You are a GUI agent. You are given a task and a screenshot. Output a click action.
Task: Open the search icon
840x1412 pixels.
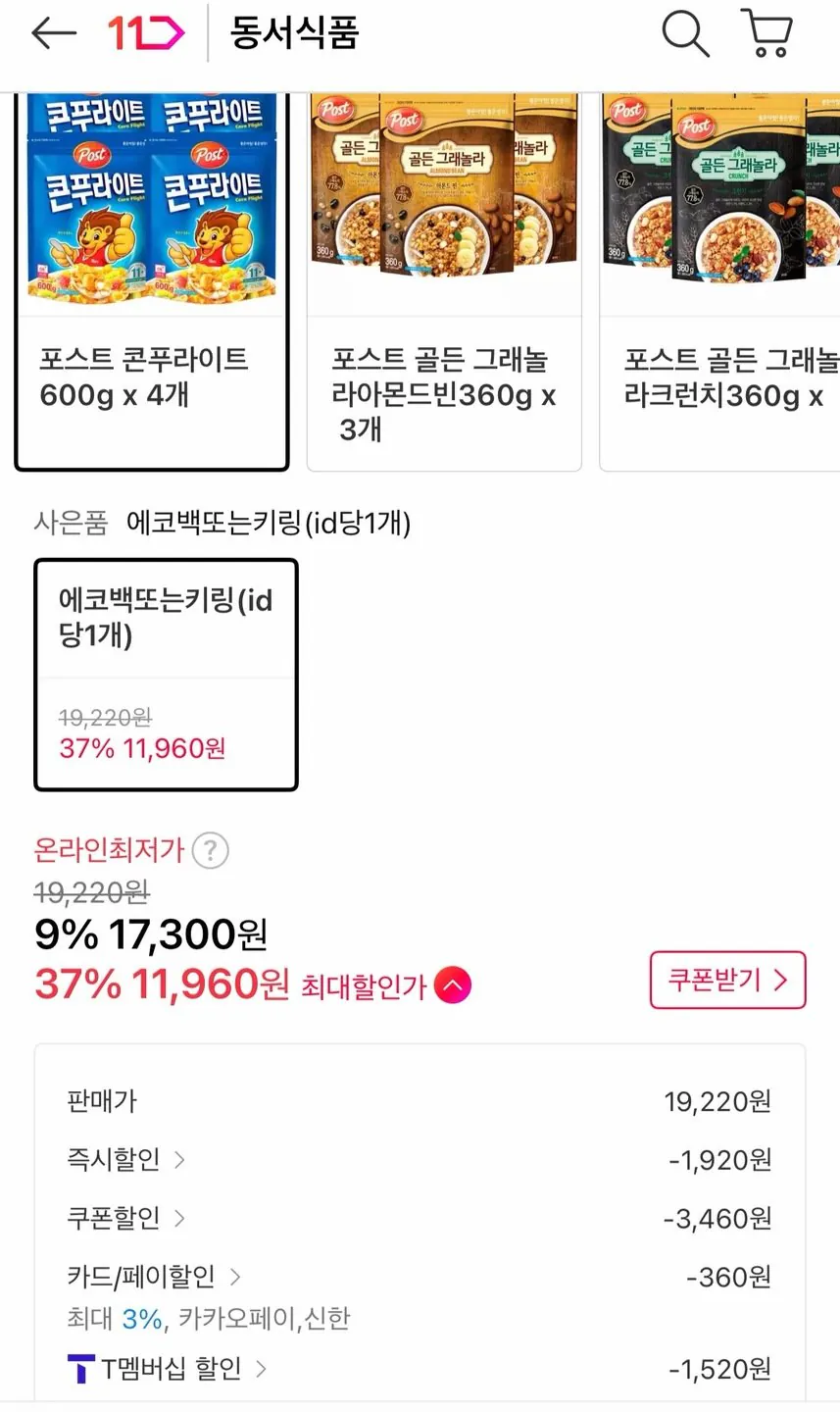(x=685, y=33)
